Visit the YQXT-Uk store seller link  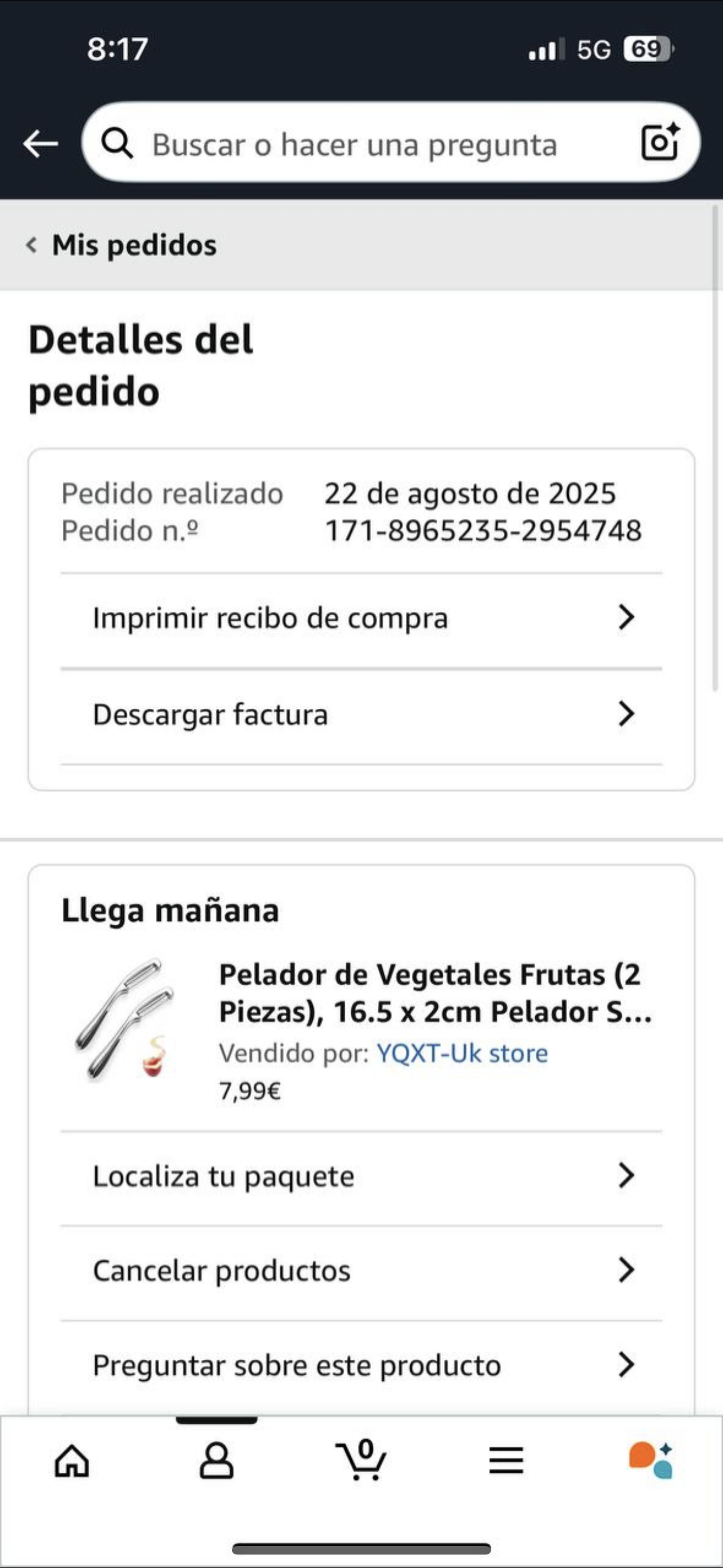tap(462, 1054)
